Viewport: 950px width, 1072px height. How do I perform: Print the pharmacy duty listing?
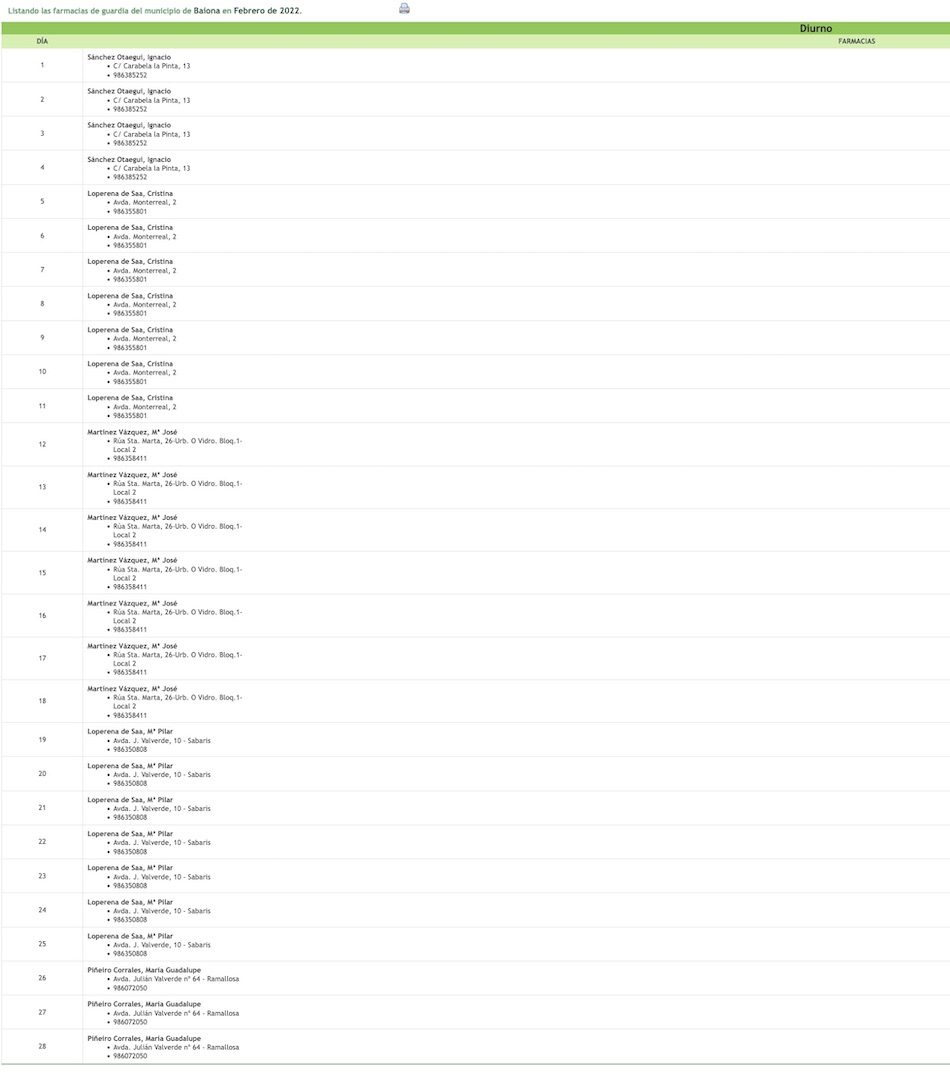click(404, 9)
